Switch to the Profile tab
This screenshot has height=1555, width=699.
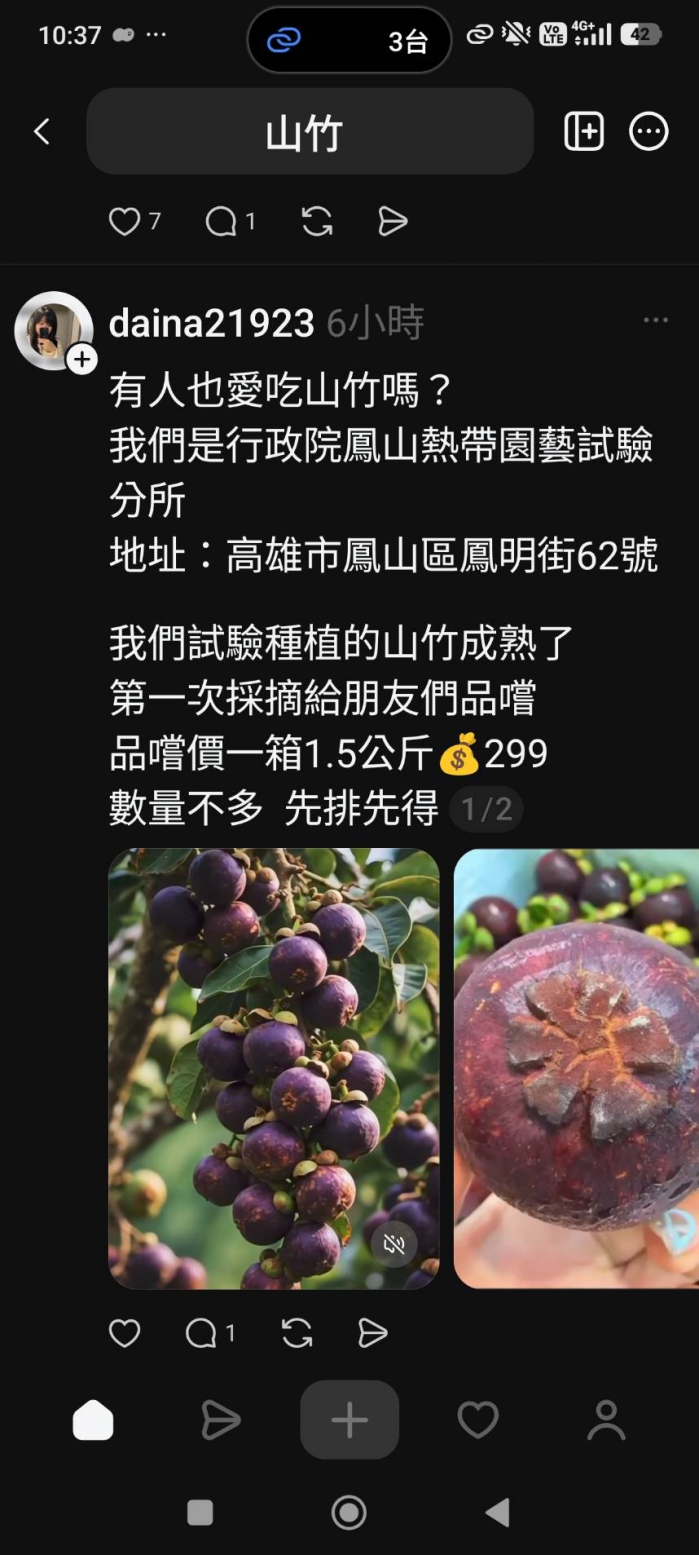pos(606,1420)
